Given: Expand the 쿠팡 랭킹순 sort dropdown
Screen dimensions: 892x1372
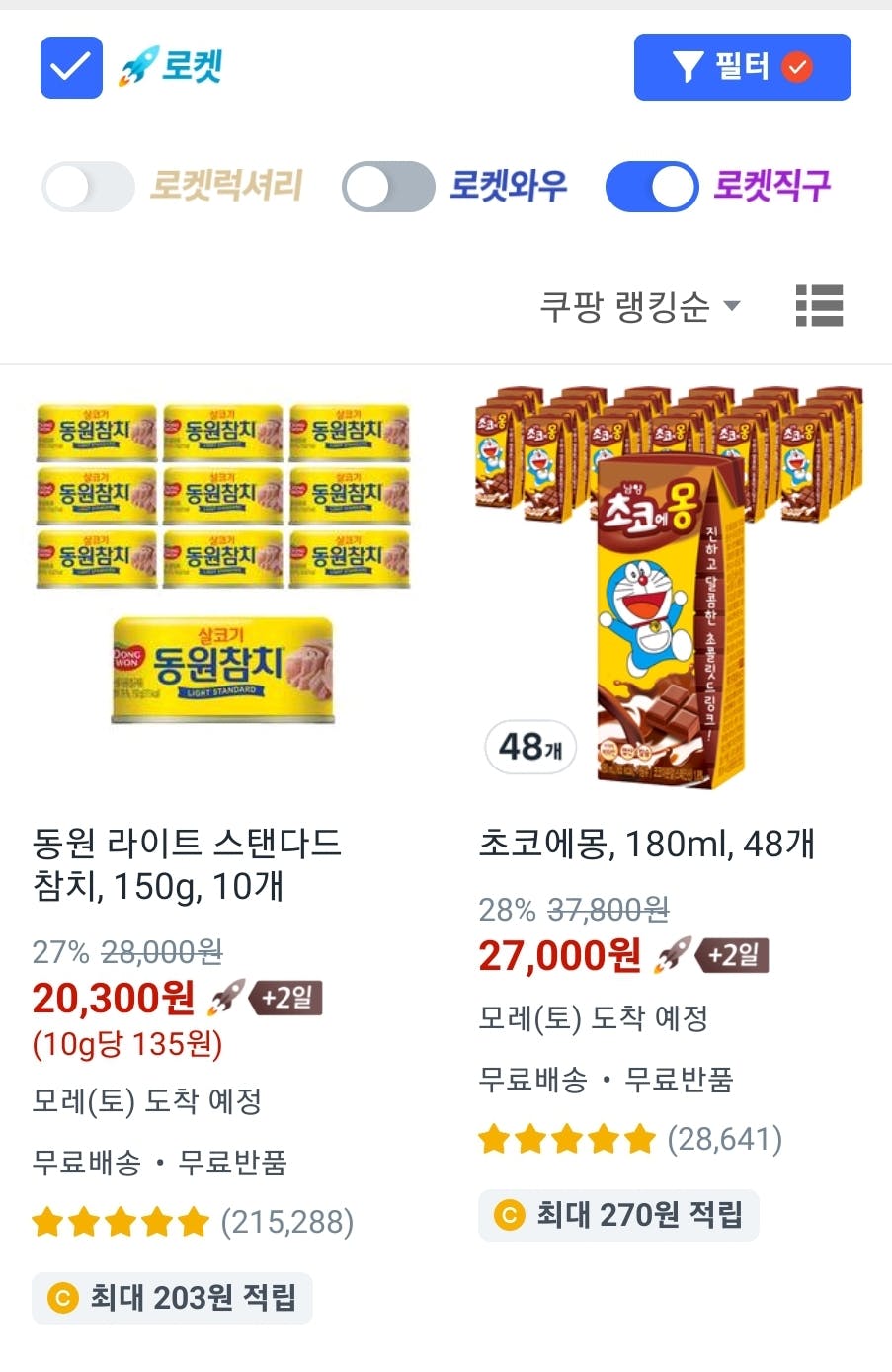Looking at the screenshot, I should click(639, 306).
